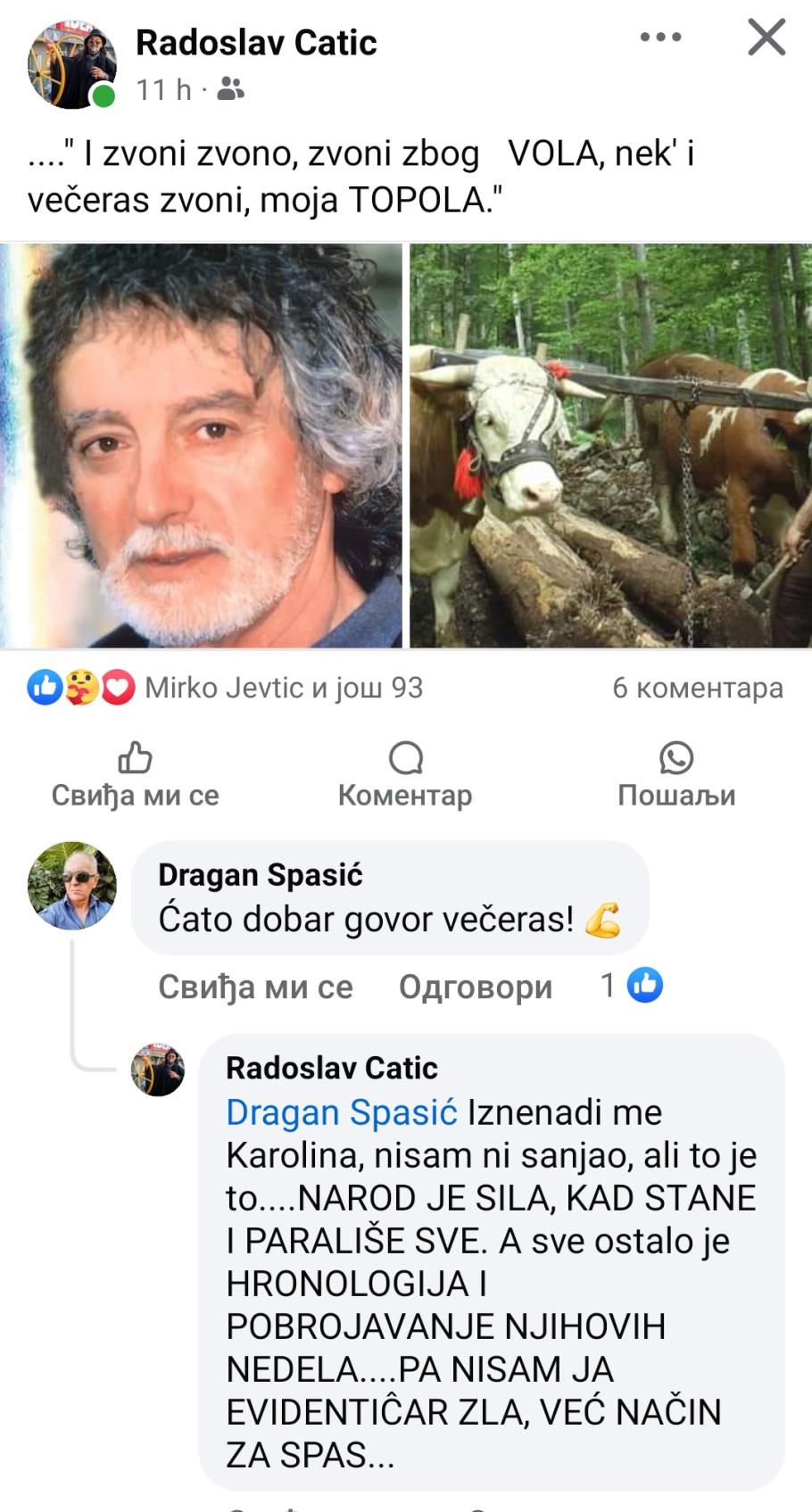This screenshot has height=1512, width=812.
Task: Open Radoslav Catic's name in the reply
Action: [x=332, y=1068]
